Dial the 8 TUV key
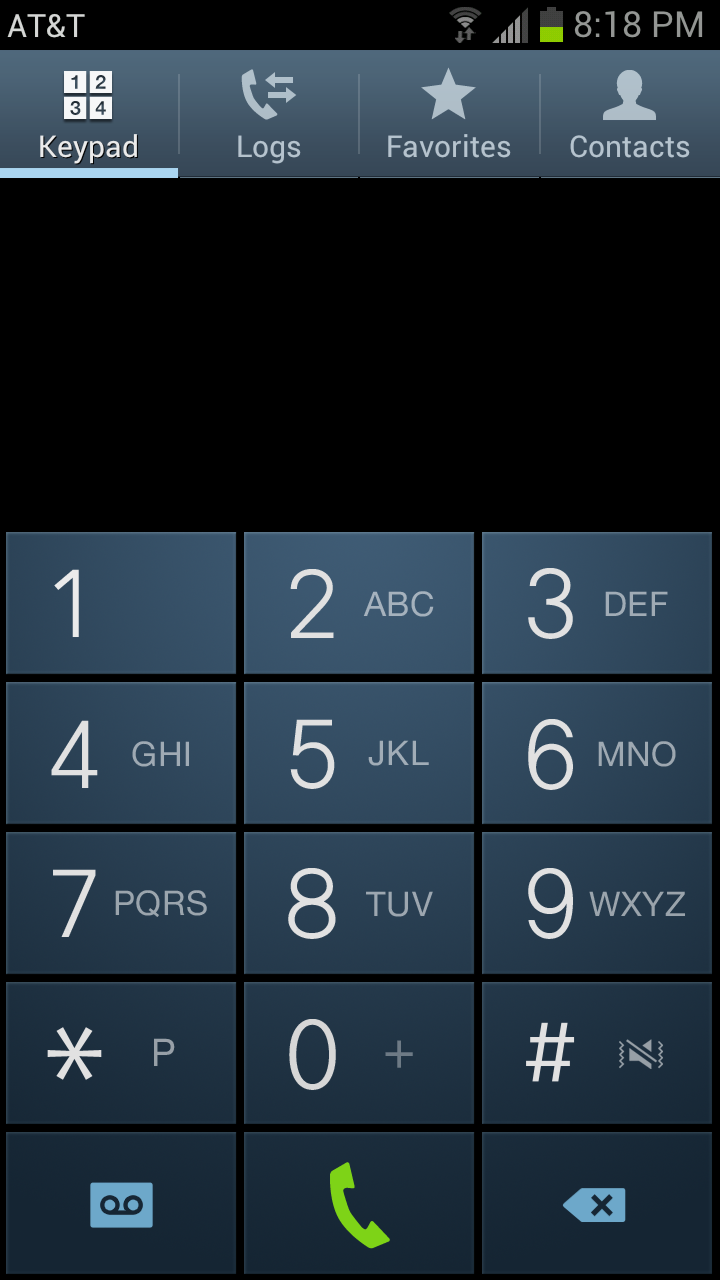The image size is (720, 1280). pyautogui.click(x=359, y=903)
